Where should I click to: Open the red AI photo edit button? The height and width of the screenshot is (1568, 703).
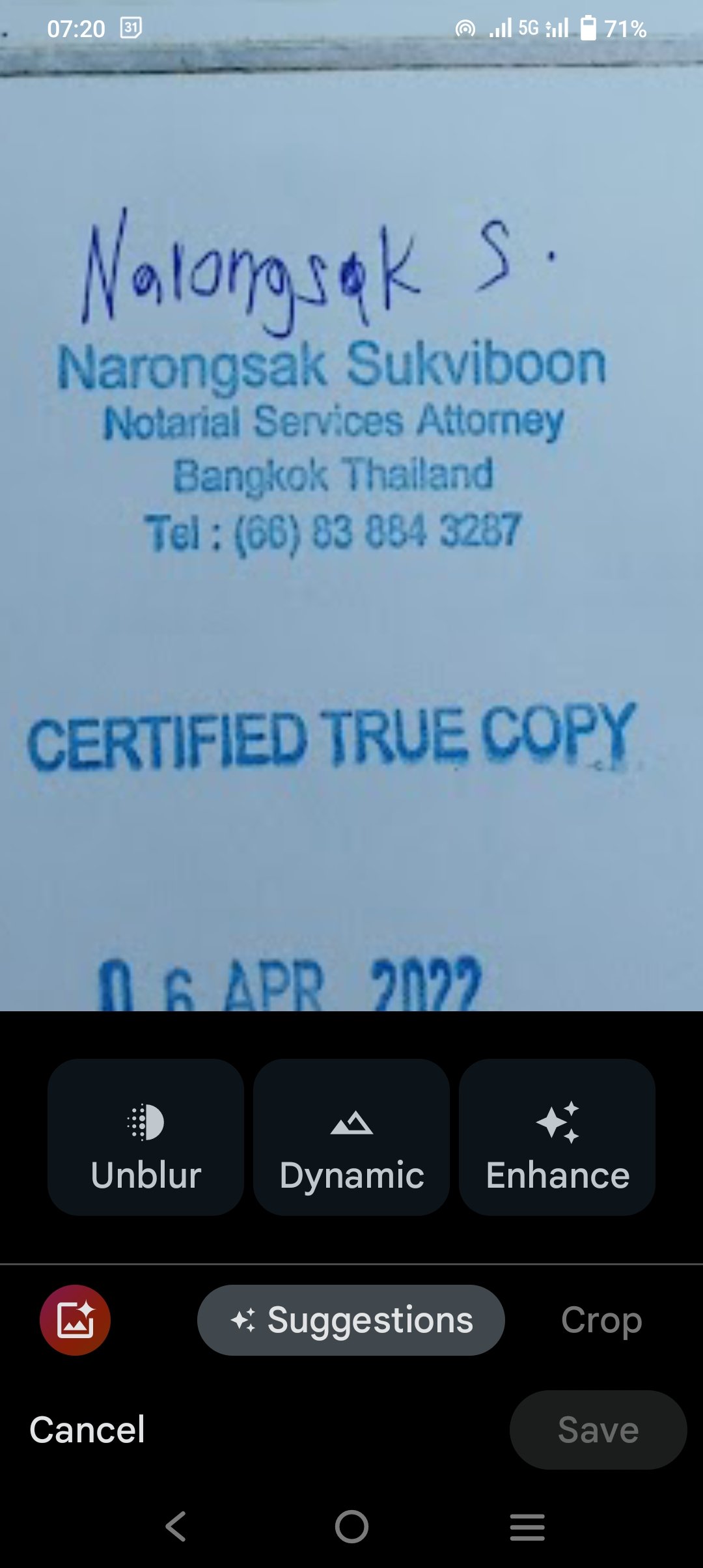(x=76, y=1320)
